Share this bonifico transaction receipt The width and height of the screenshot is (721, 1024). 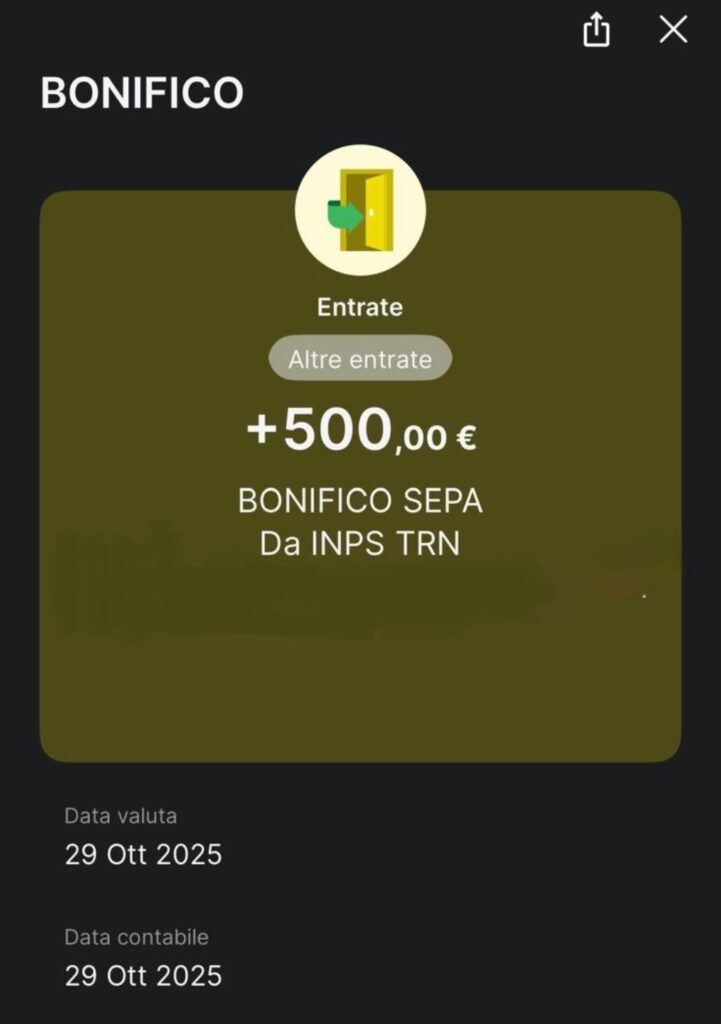pos(596,30)
